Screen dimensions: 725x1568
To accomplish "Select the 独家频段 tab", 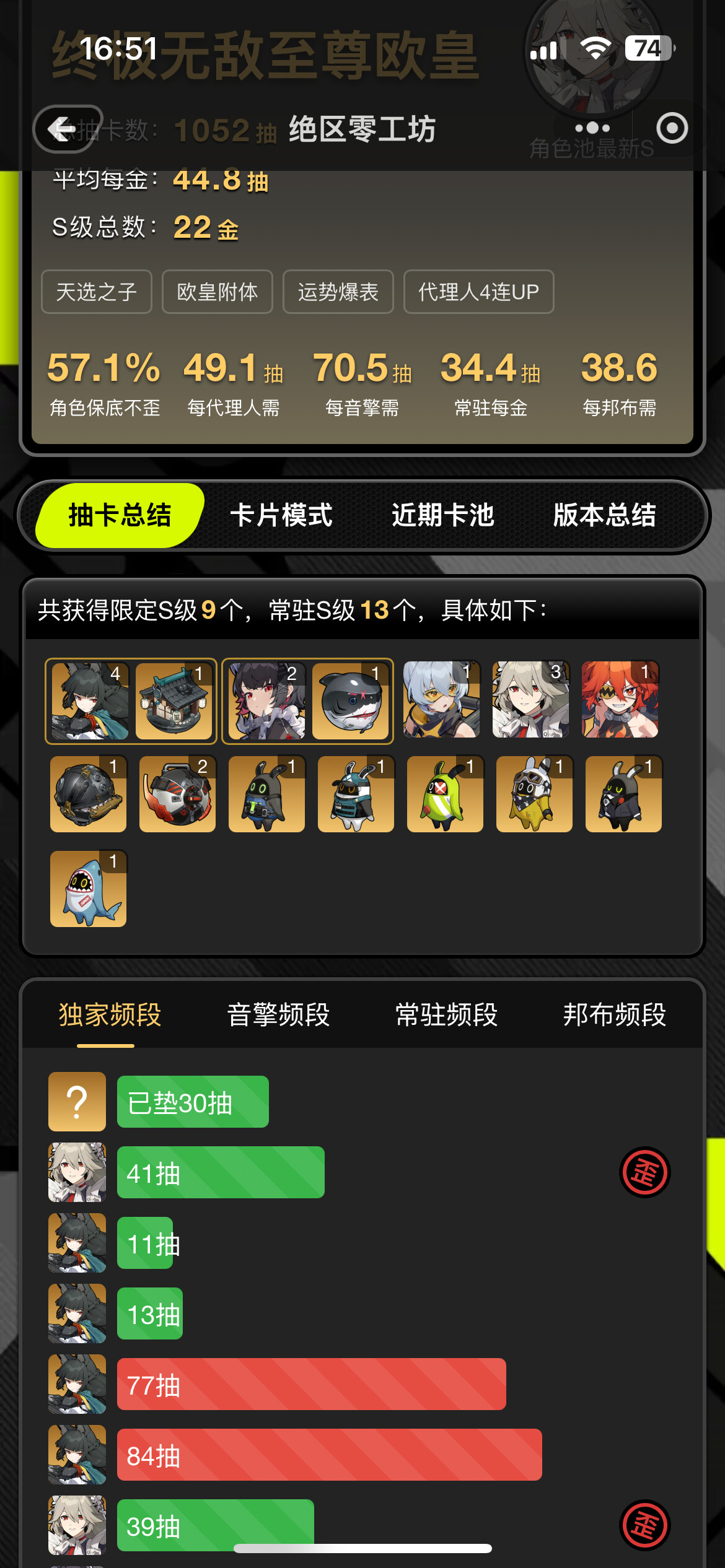I will (x=110, y=1015).
